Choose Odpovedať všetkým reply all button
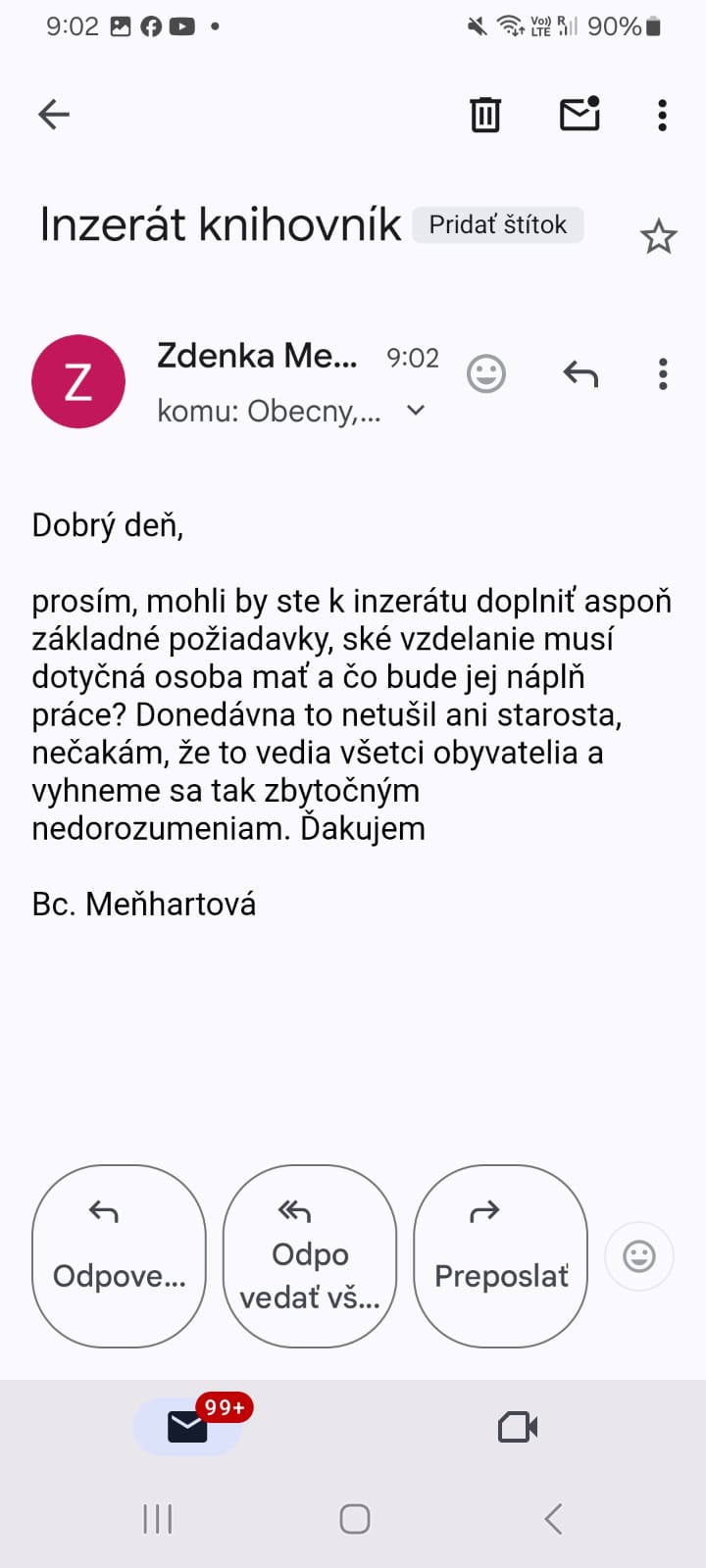Image resolution: width=706 pixels, height=1568 pixels. coord(310,1255)
